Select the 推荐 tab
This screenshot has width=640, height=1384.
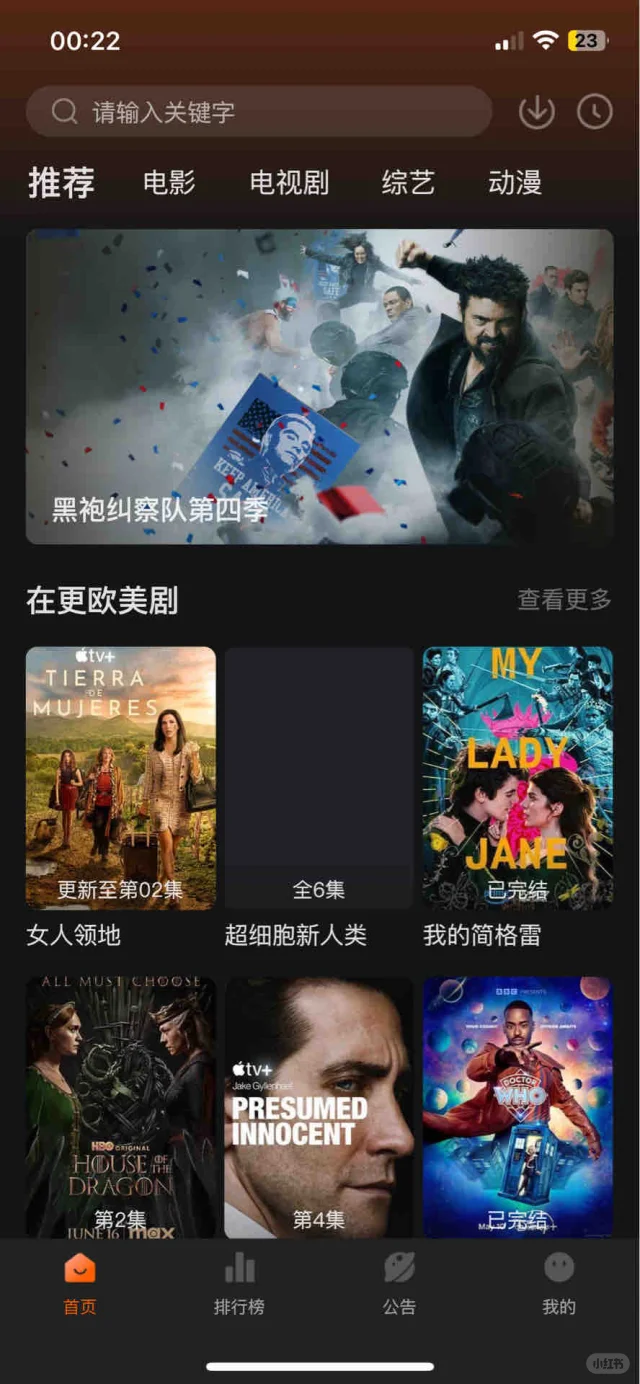pos(61,183)
